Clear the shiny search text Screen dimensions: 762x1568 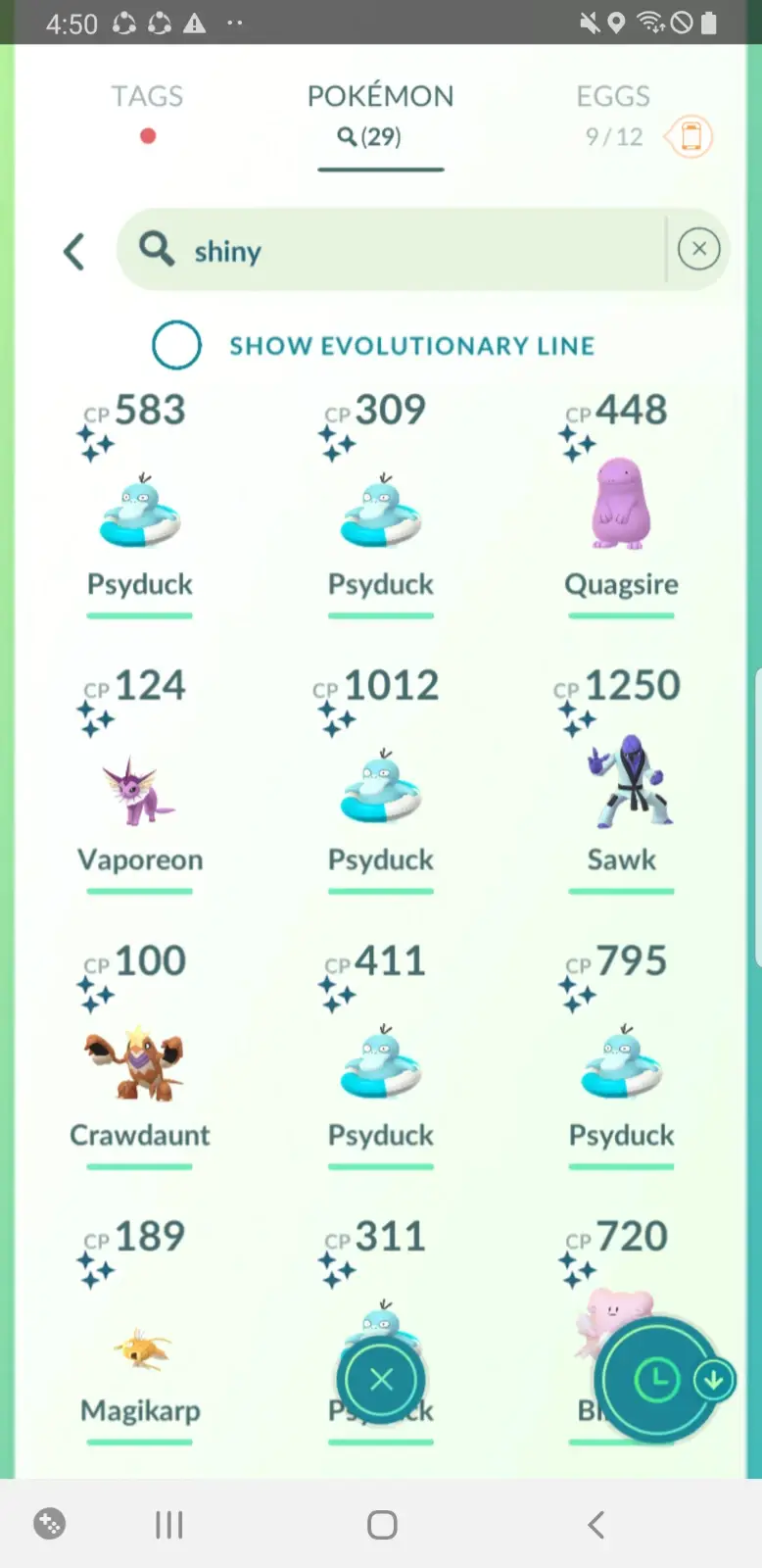point(698,249)
